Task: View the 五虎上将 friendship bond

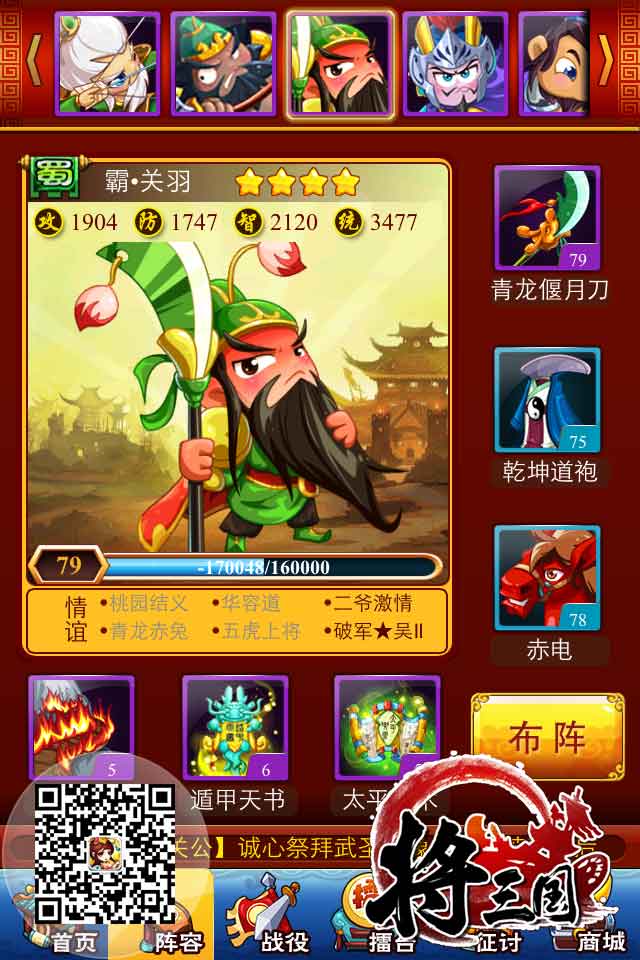Action: pos(258,631)
